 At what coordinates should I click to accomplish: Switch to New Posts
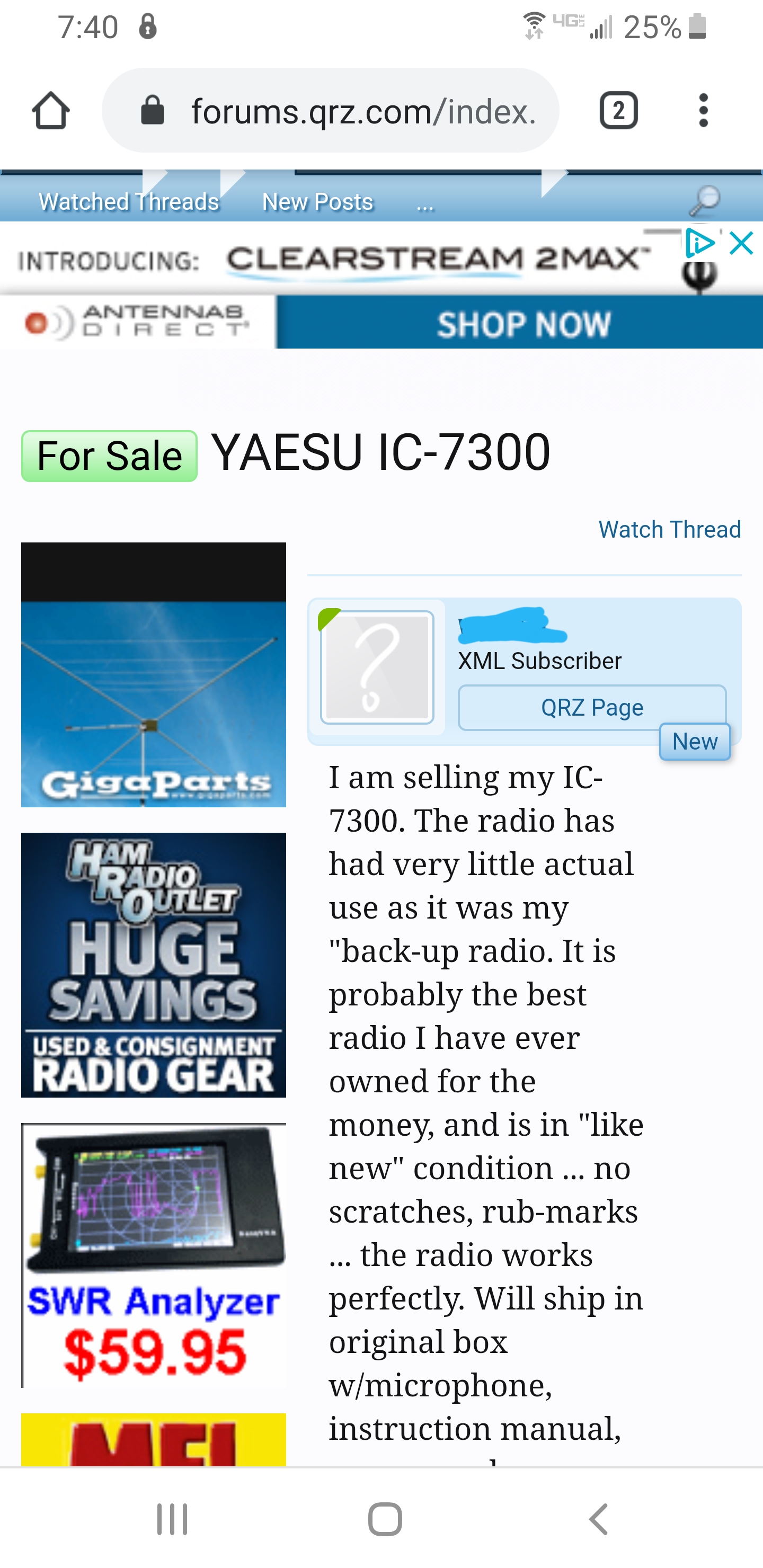[317, 201]
